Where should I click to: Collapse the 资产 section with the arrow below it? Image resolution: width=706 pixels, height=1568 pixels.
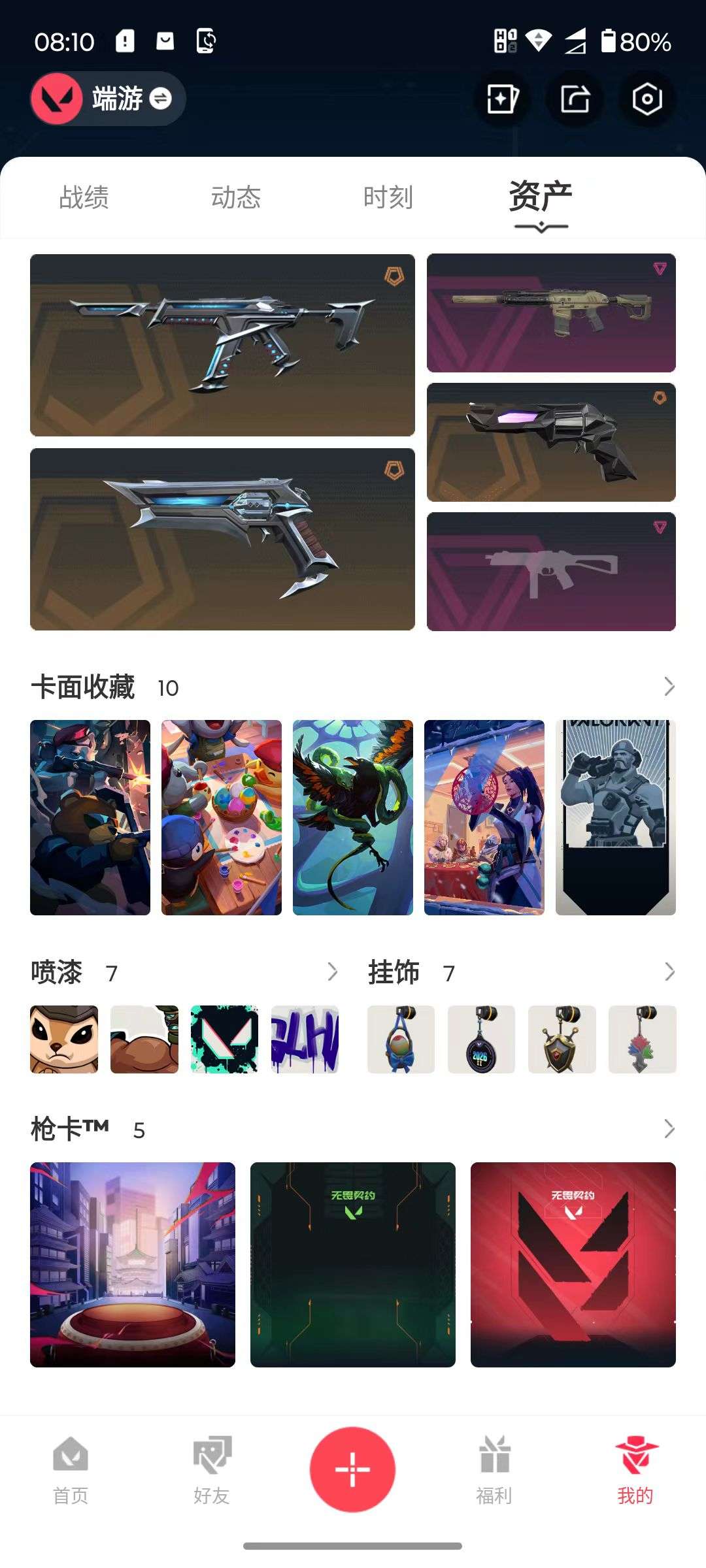click(x=540, y=225)
